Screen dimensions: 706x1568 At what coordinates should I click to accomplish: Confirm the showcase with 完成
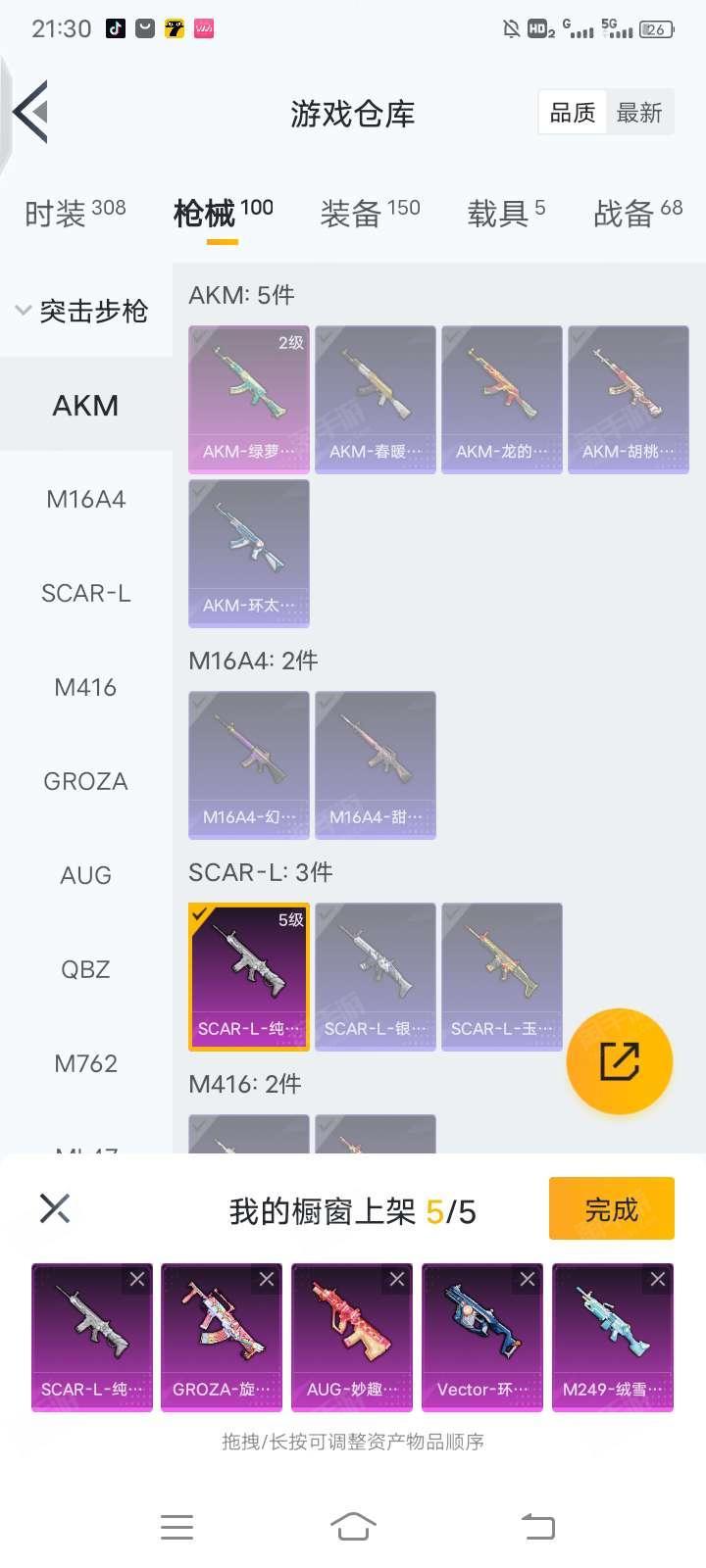tap(611, 1209)
